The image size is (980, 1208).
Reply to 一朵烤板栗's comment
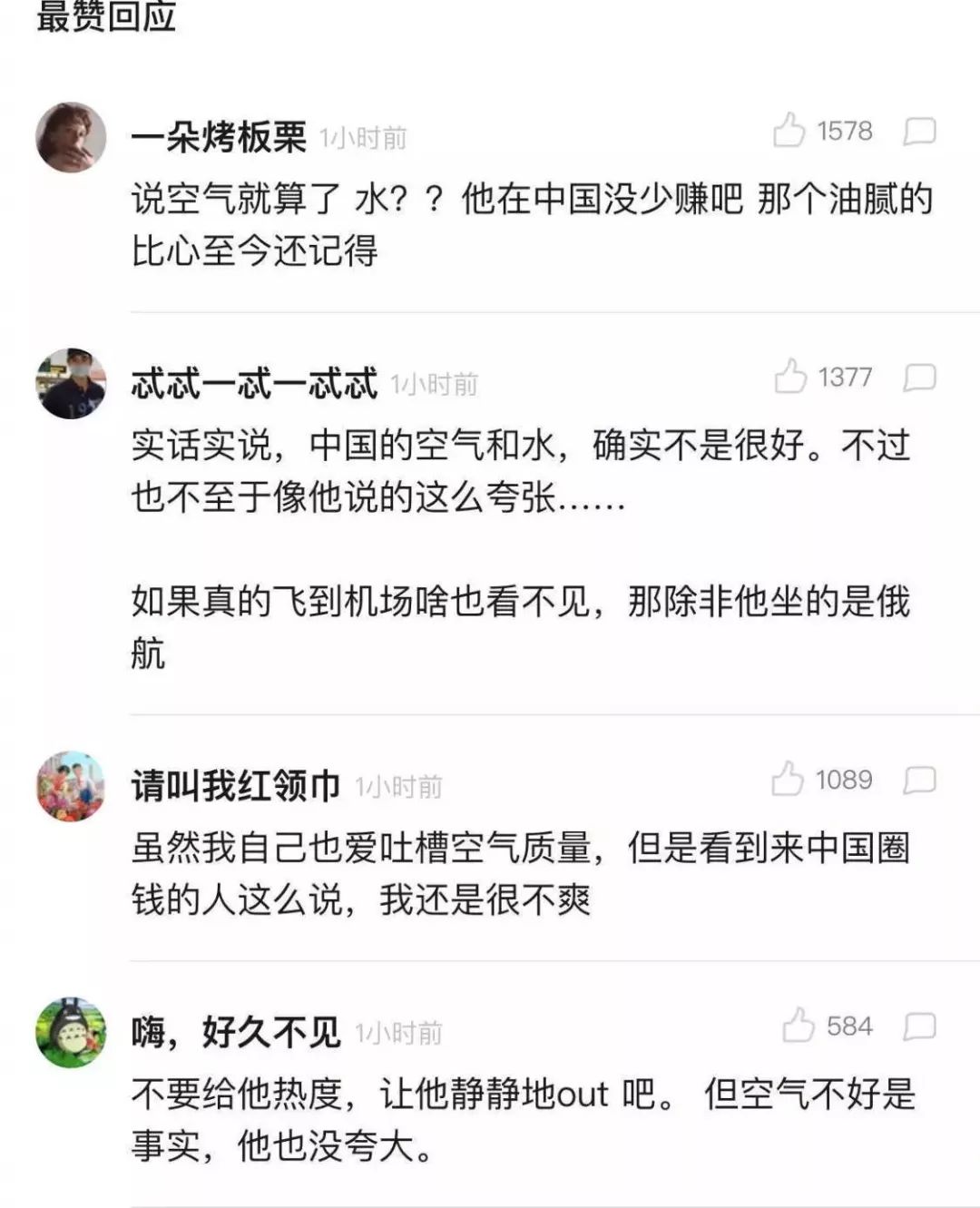point(919,132)
